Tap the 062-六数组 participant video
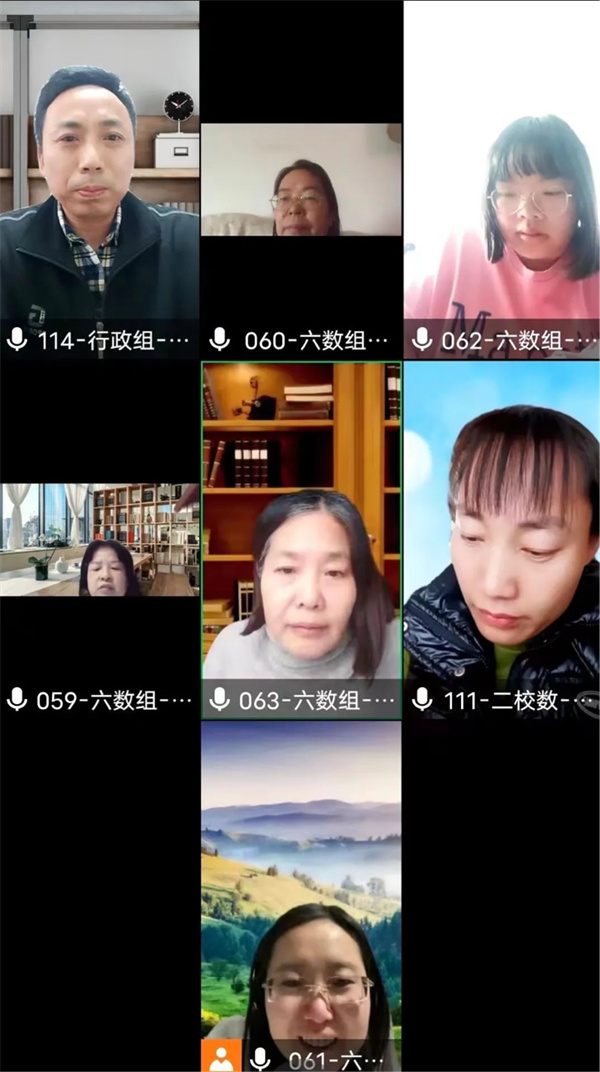This screenshot has height=1072, width=600. 501,180
